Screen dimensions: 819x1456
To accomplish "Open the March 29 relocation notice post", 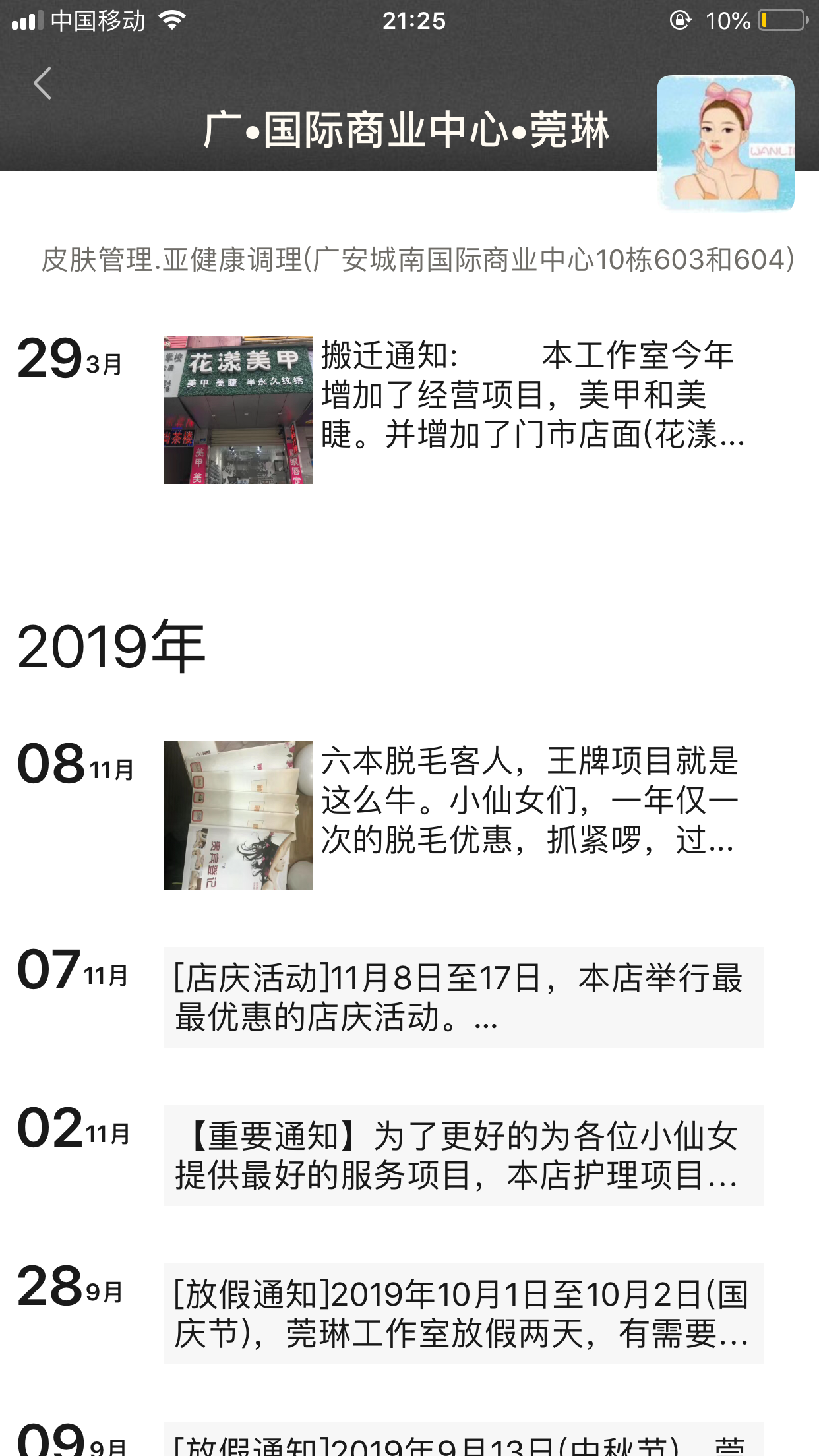I will [533, 395].
